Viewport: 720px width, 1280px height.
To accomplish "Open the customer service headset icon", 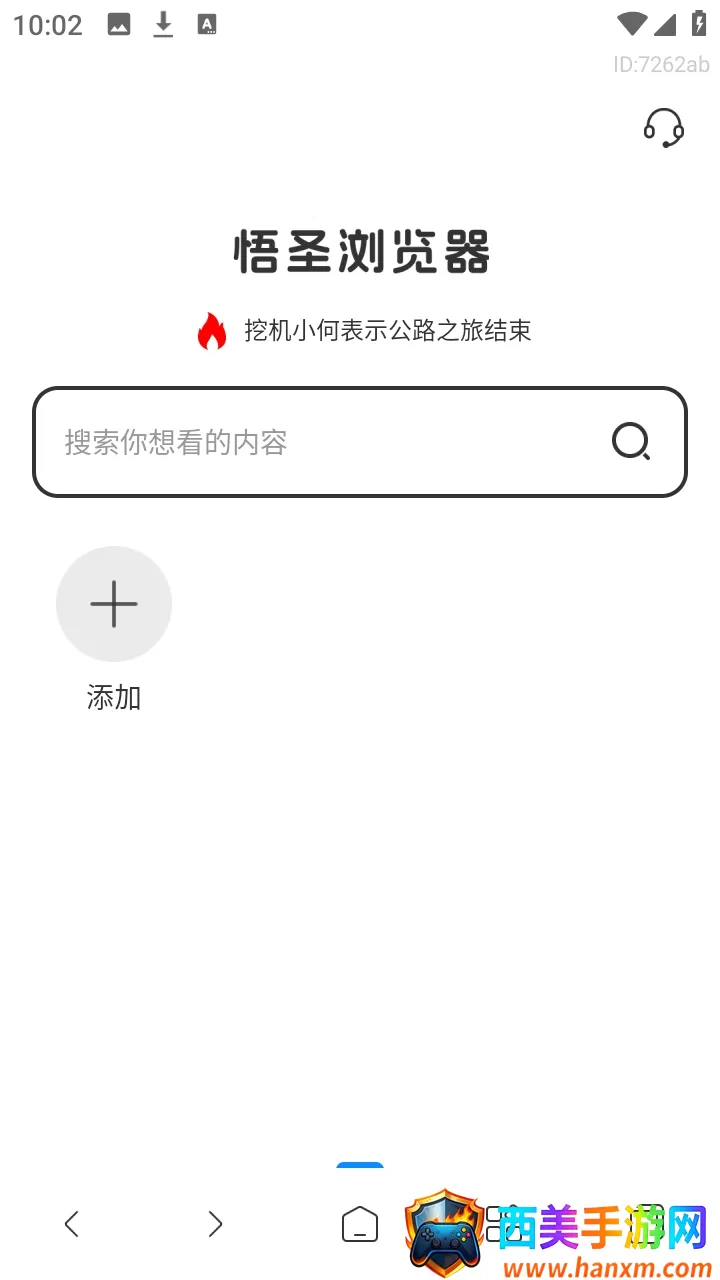I will coord(663,128).
